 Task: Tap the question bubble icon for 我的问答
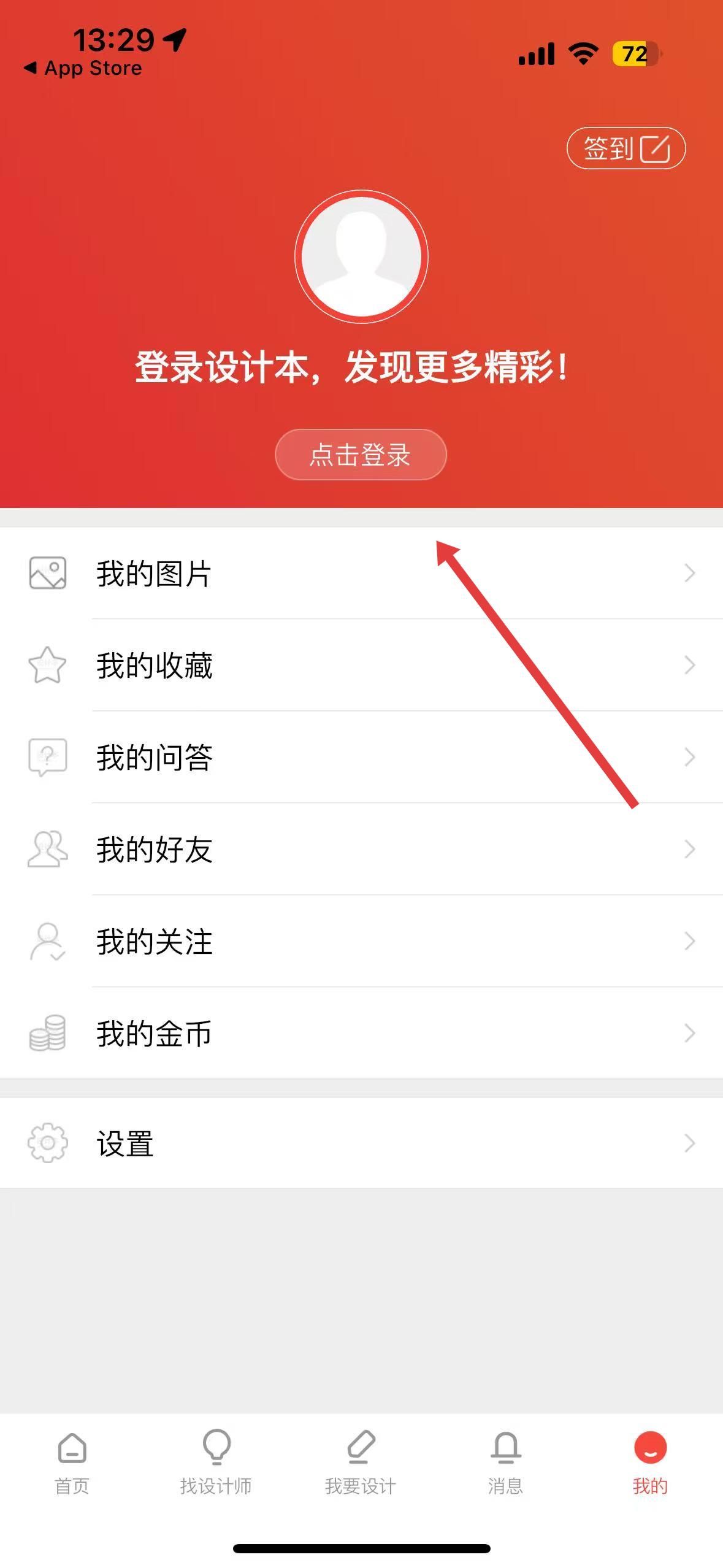pos(47,759)
